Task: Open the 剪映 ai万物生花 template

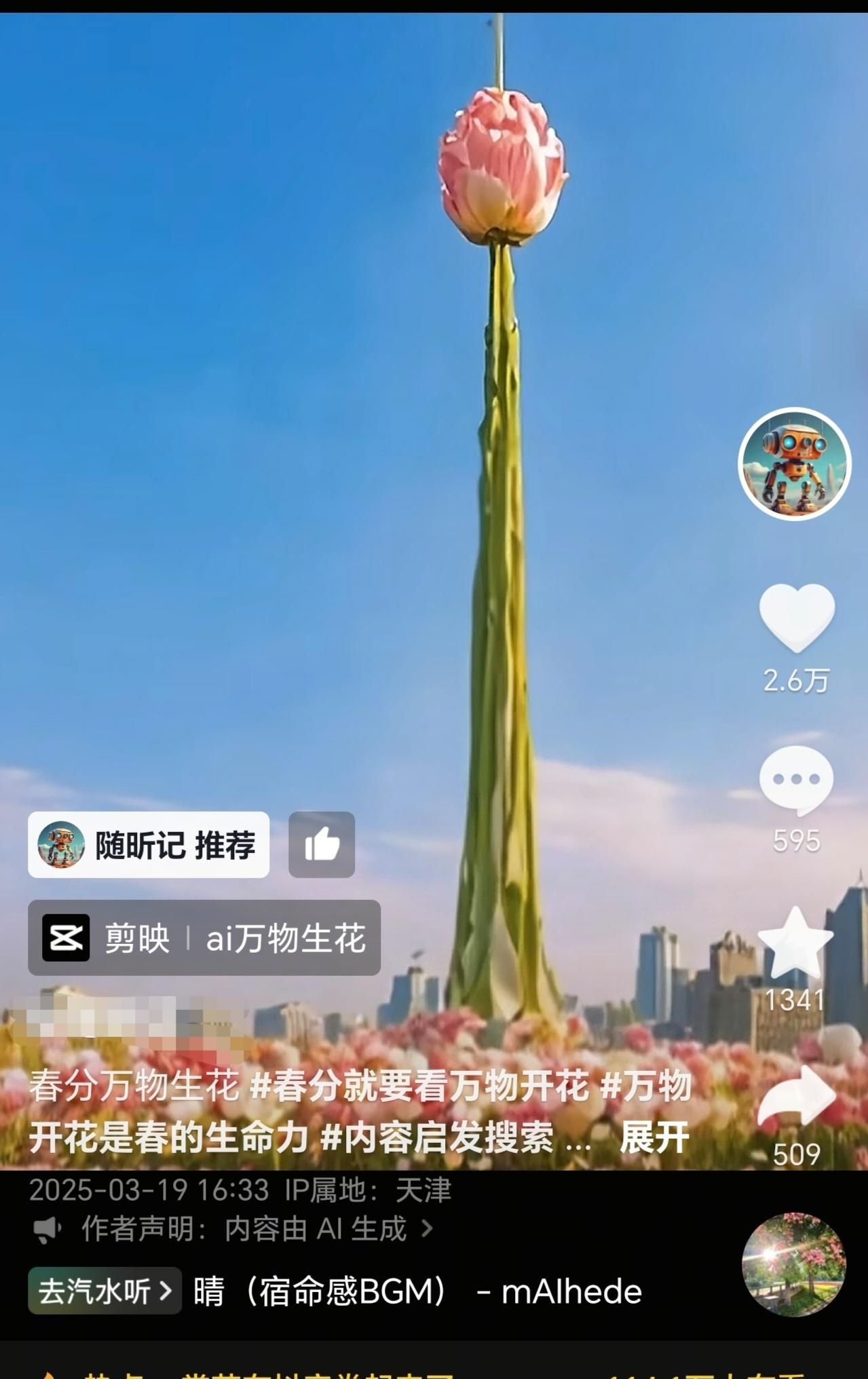Action: [x=204, y=939]
